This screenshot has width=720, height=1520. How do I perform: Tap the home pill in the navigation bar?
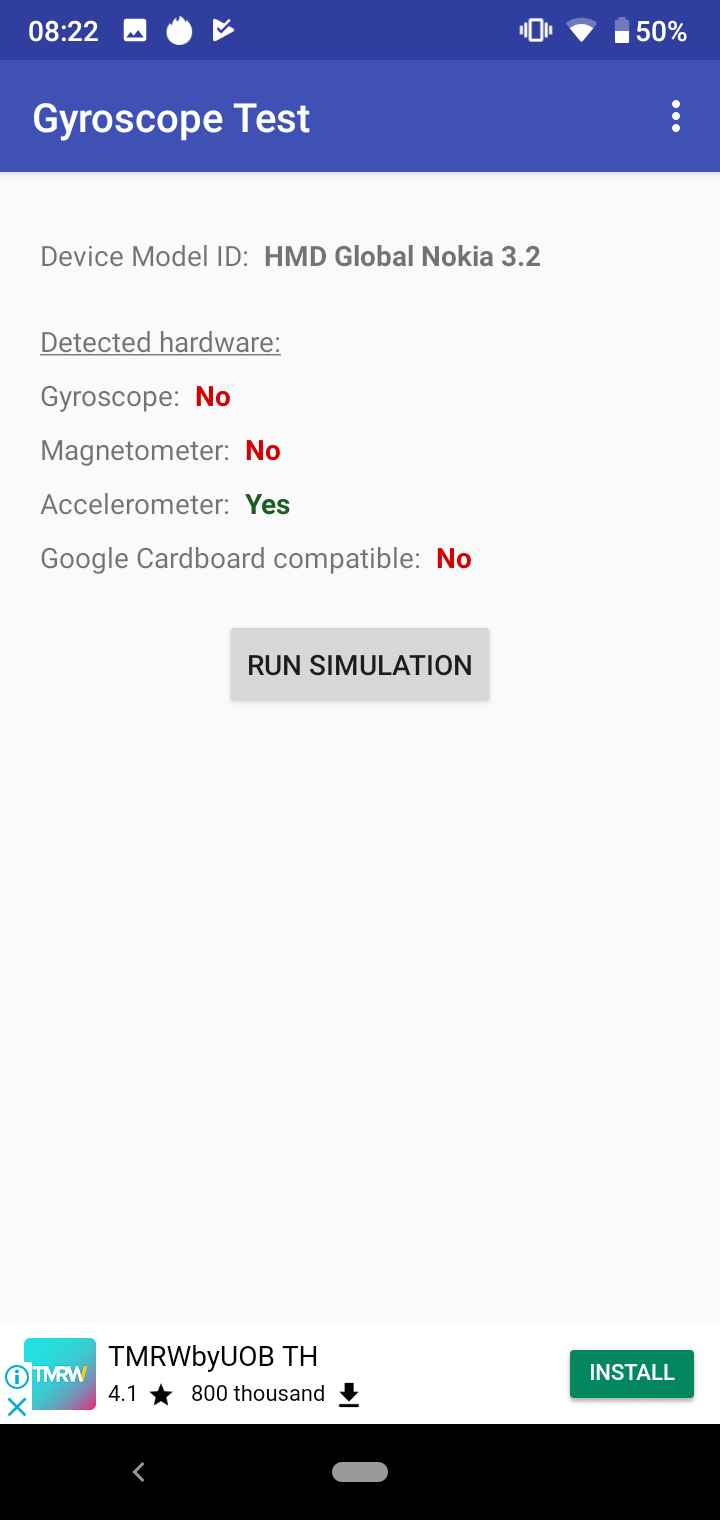360,1472
